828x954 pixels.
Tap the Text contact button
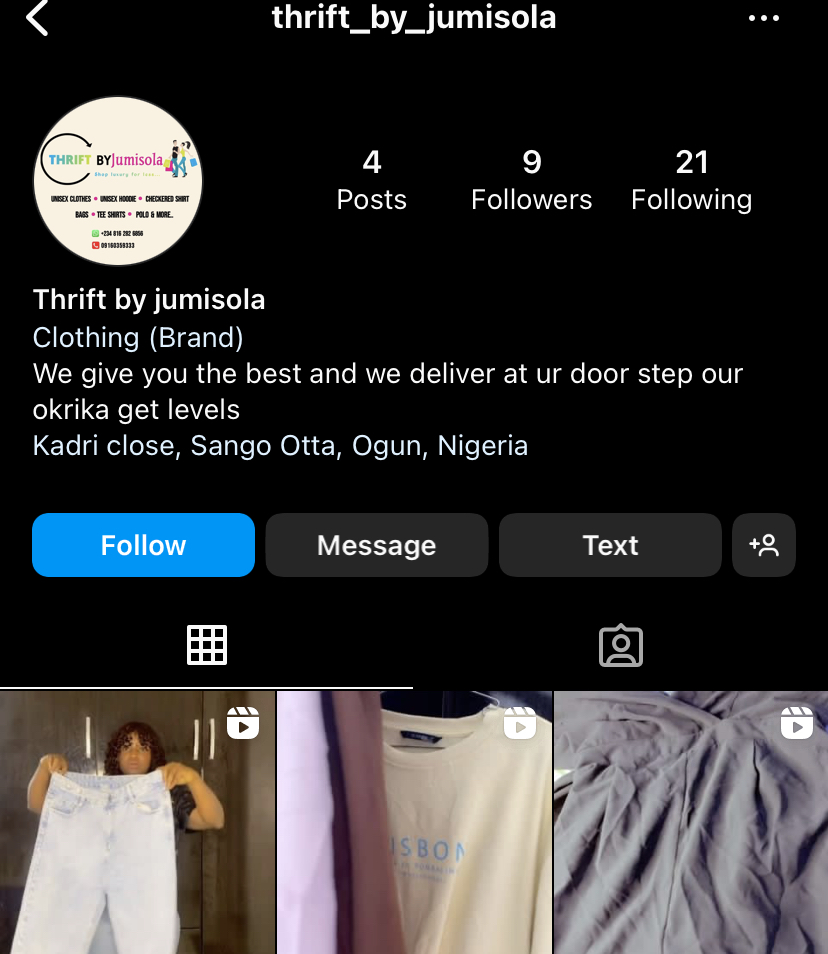pos(610,545)
